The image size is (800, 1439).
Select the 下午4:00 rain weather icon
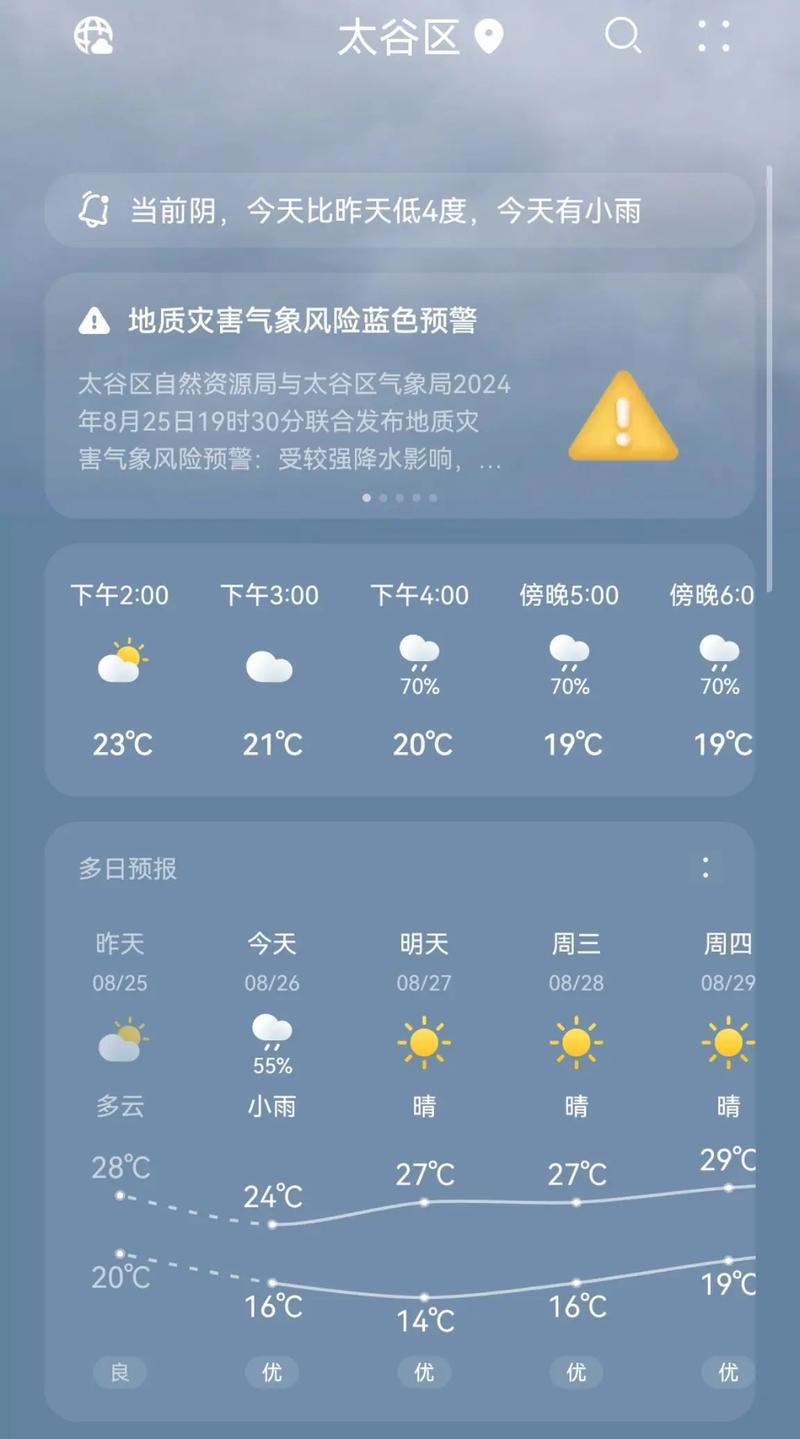419,650
